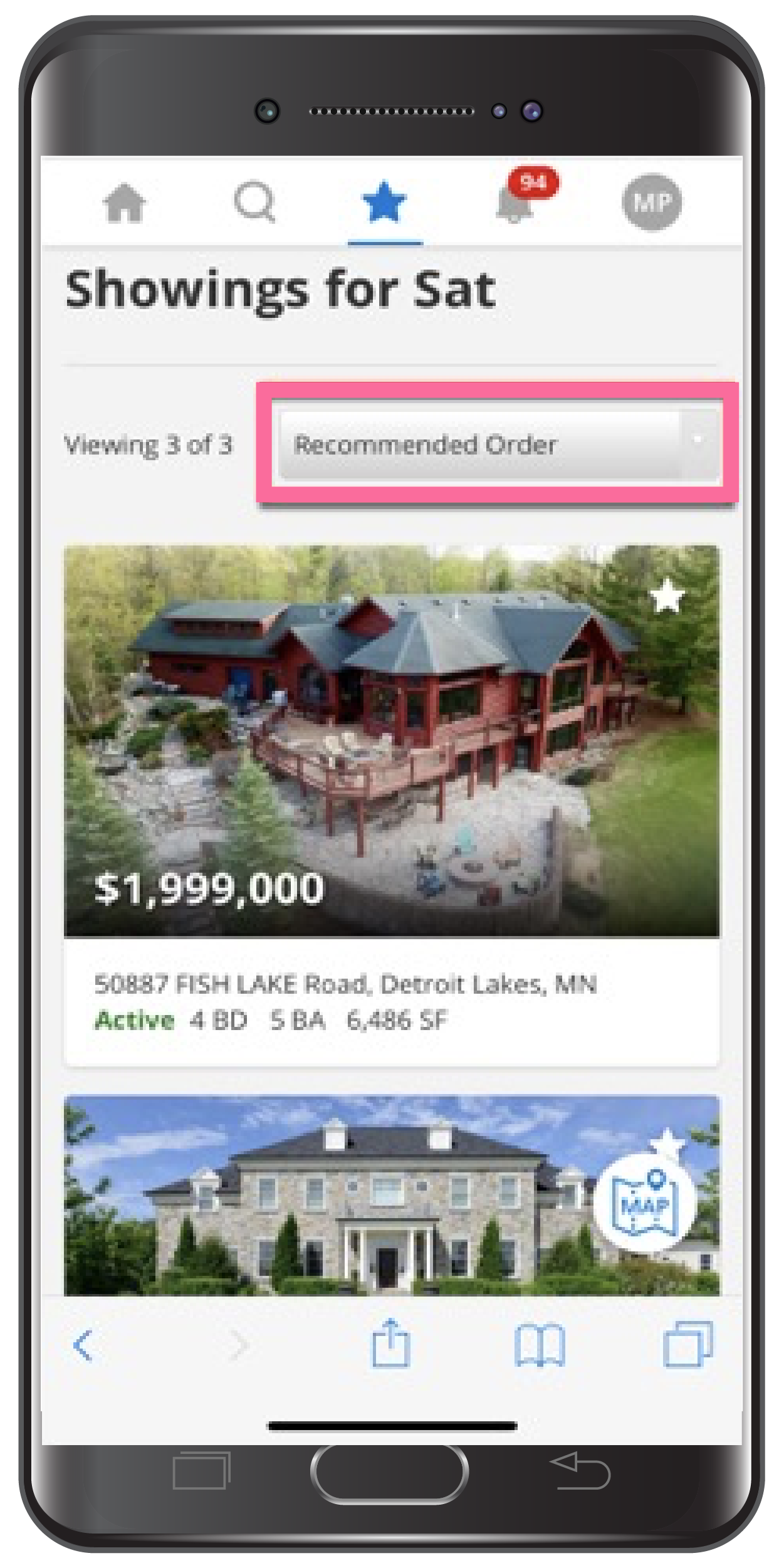Open the map view button

point(645,1202)
